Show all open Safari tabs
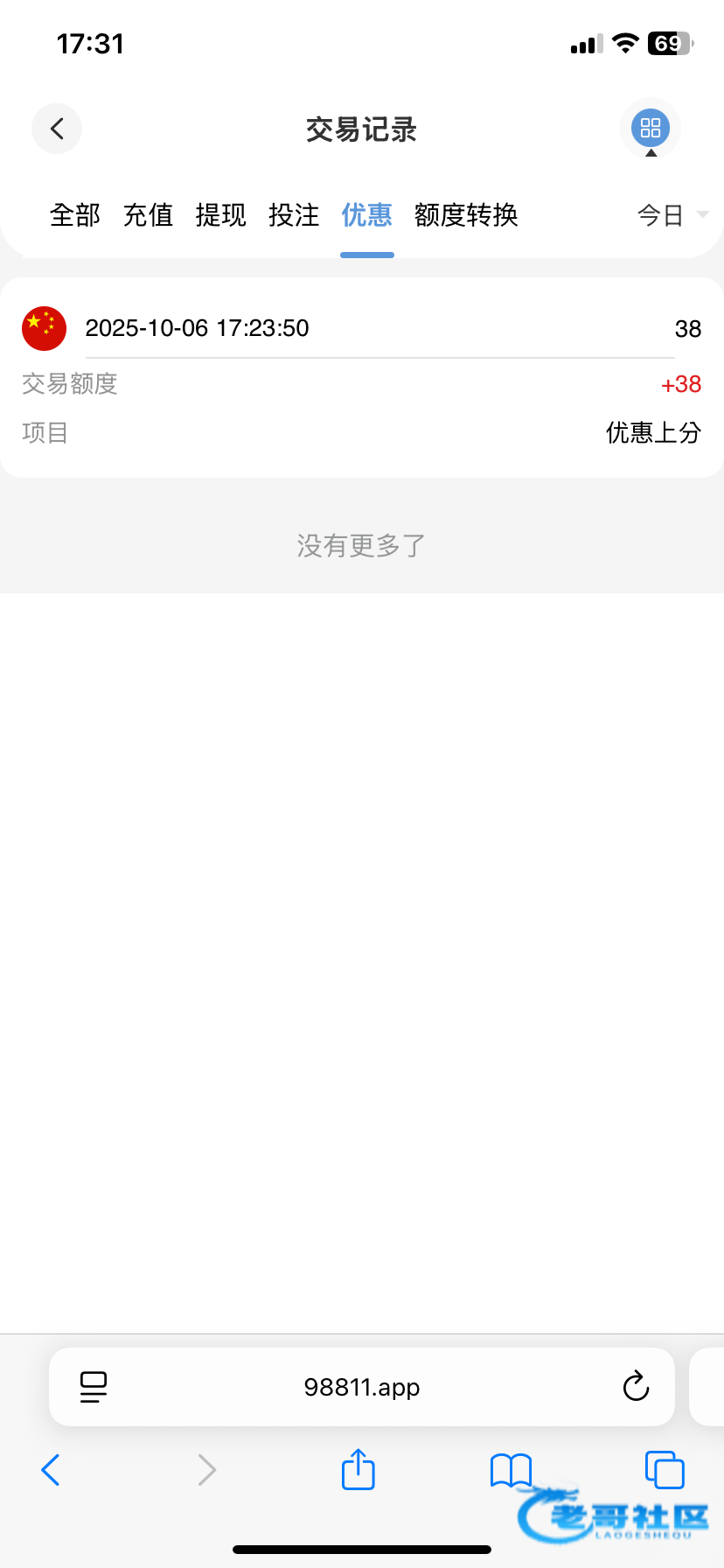724x1568 pixels. click(665, 1470)
